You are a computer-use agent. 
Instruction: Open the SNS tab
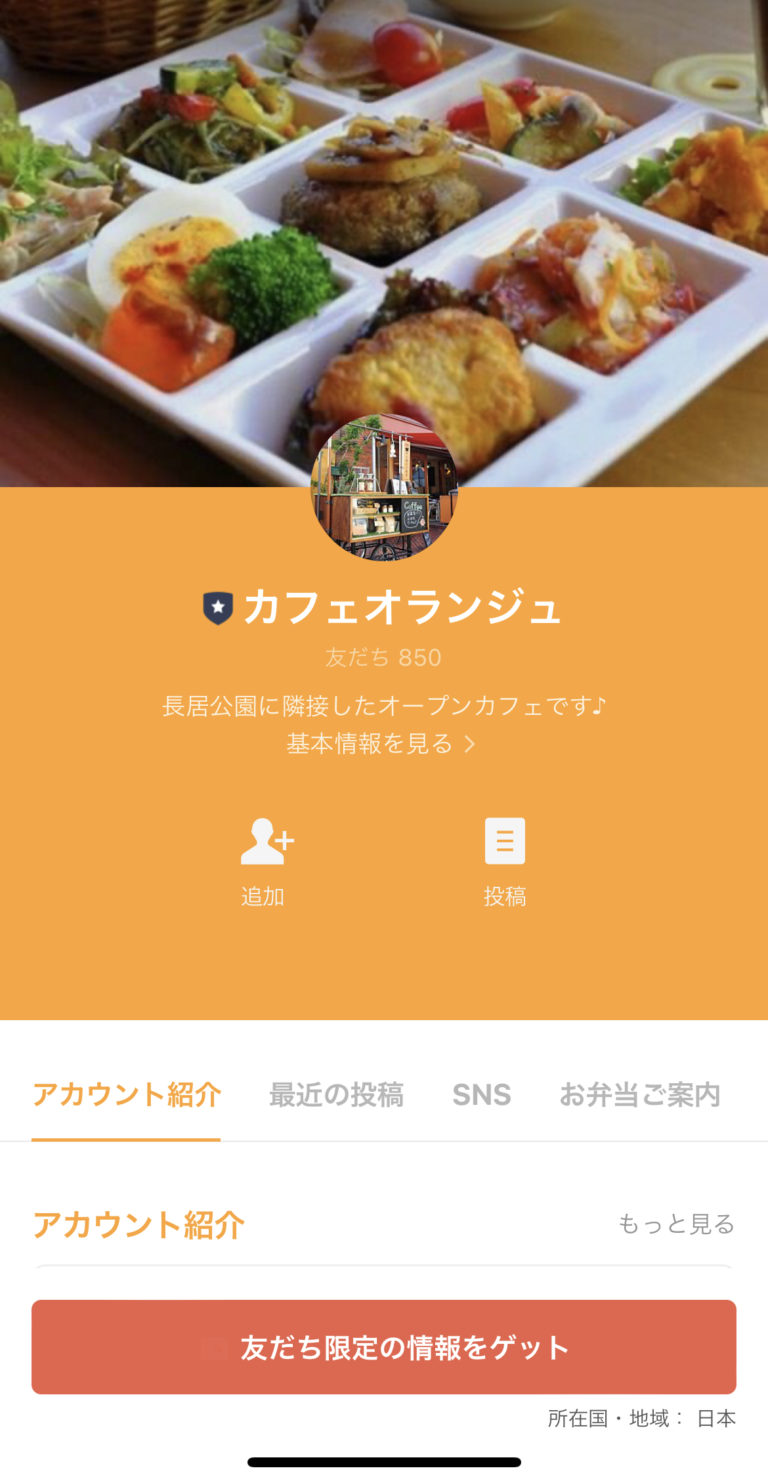coord(482,1096)
